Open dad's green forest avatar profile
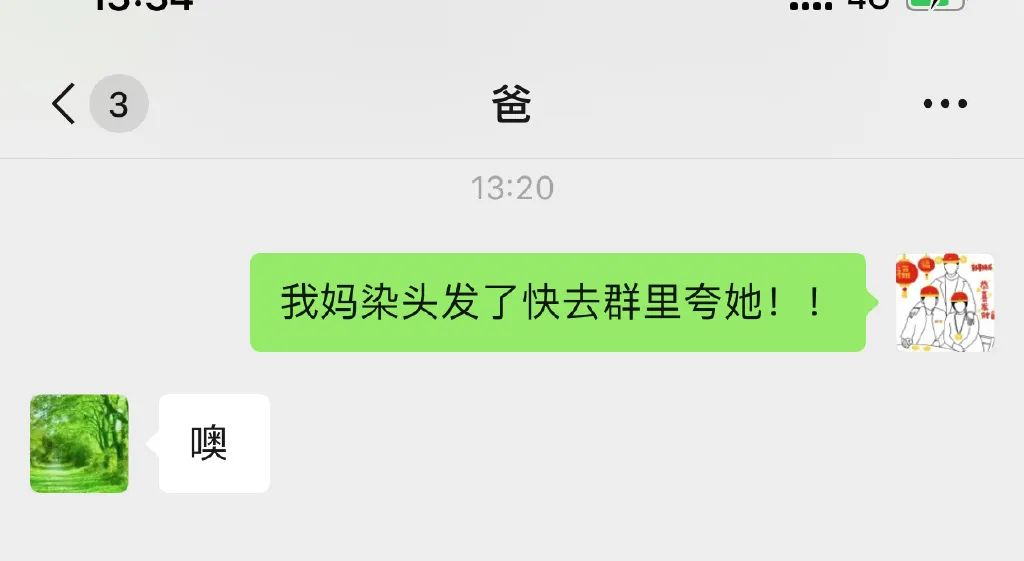The image size is (1024, 561). coord(79,443)
